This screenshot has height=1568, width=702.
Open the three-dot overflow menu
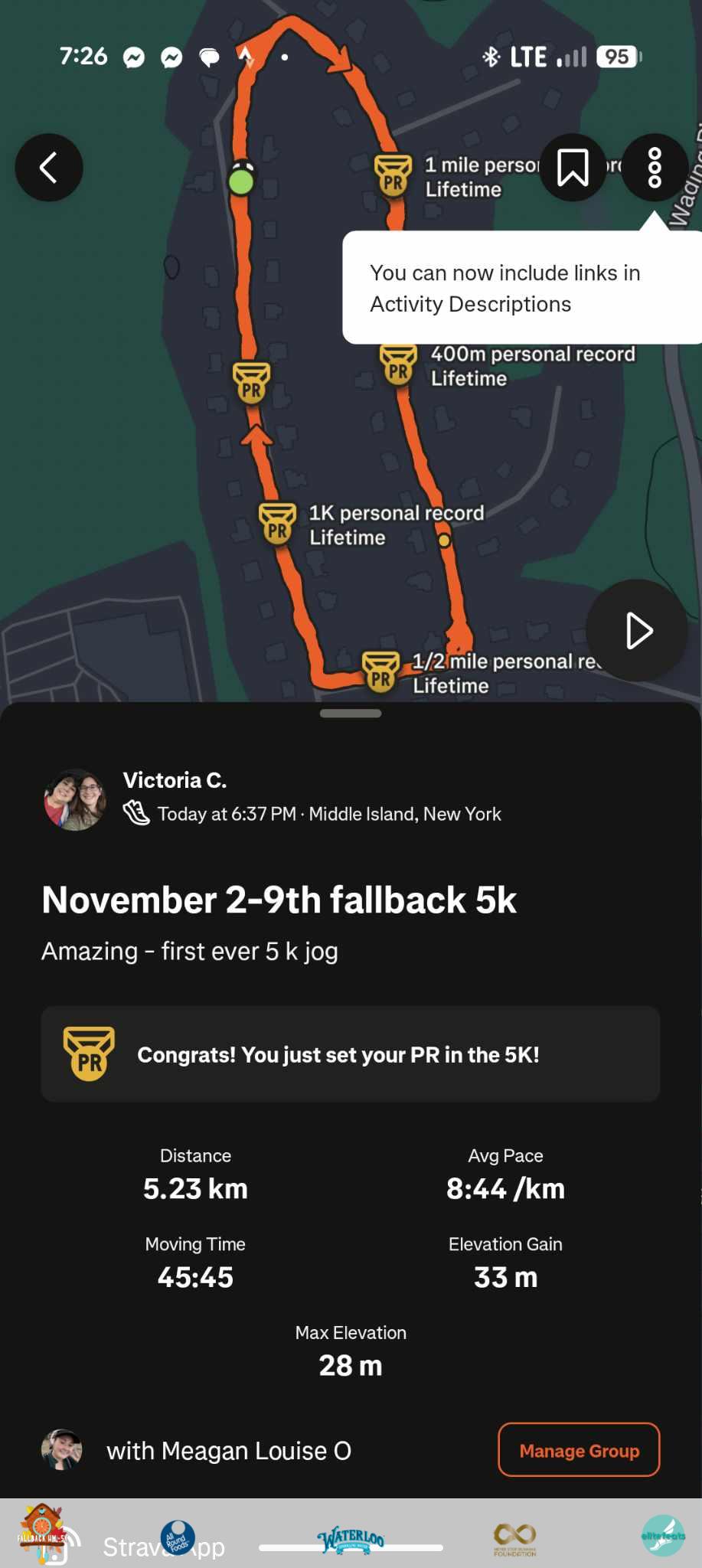[655, 168]
